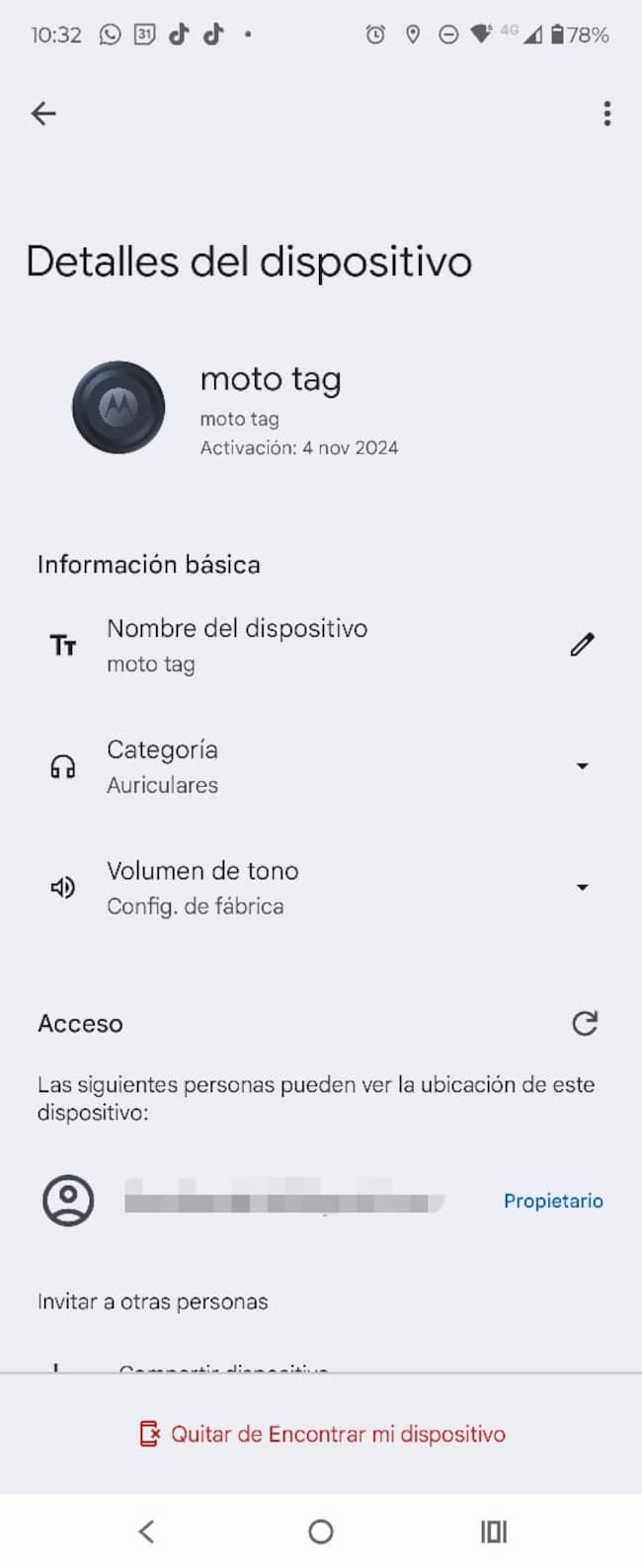
Task: Tap Quitar de Encontrar mi dispositivo
Action: (322, 1434)
